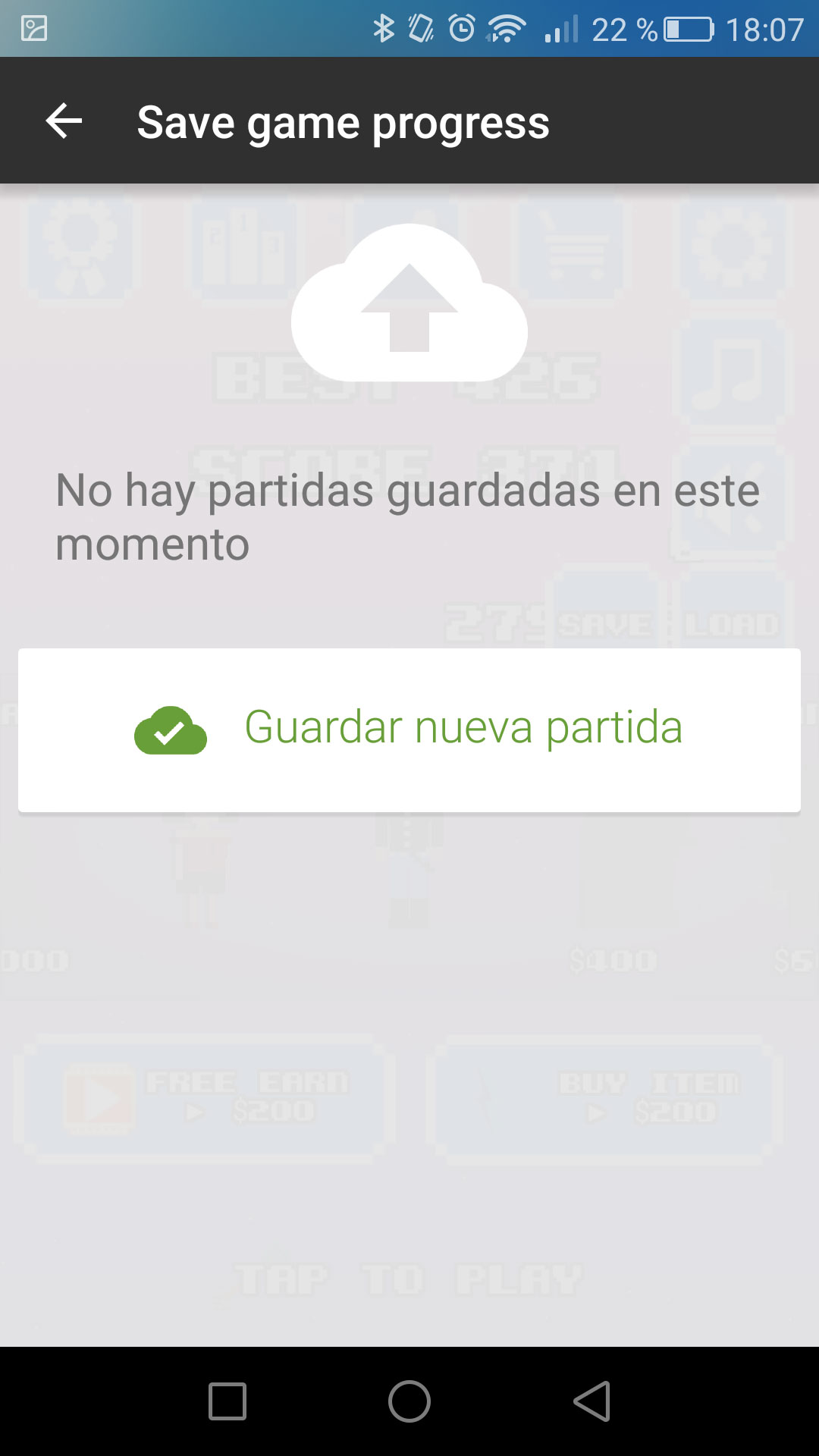Go to the system home screen
Image resolution: width=819 pixels, height=1456 pixels.
(409, 1401)
